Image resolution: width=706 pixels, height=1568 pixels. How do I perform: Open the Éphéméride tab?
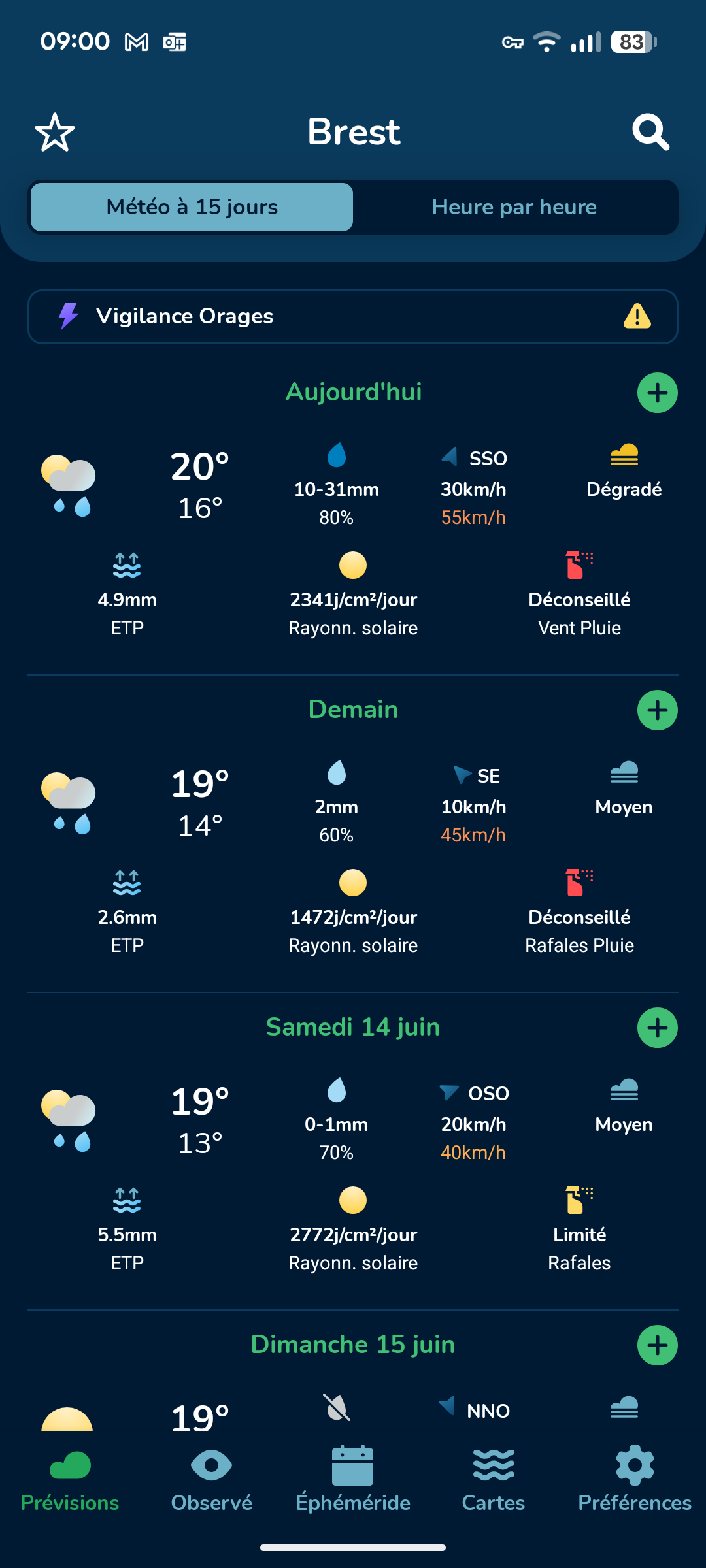point(353,1480)
